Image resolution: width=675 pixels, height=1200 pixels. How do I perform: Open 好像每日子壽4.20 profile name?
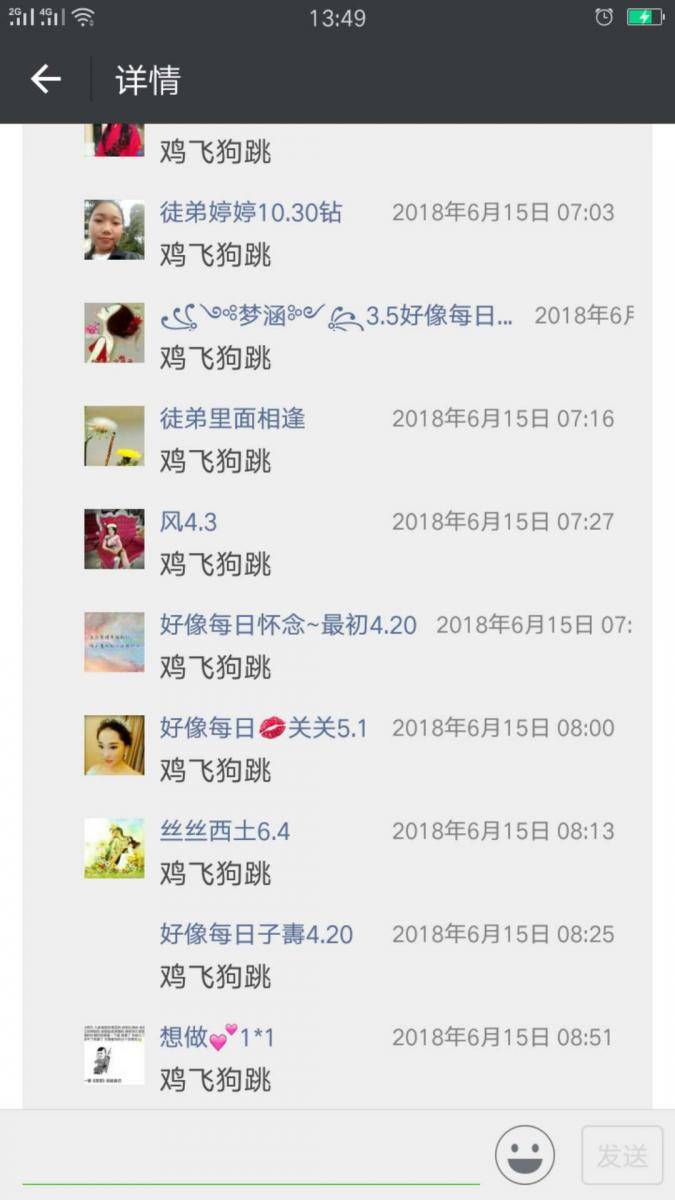256,934
